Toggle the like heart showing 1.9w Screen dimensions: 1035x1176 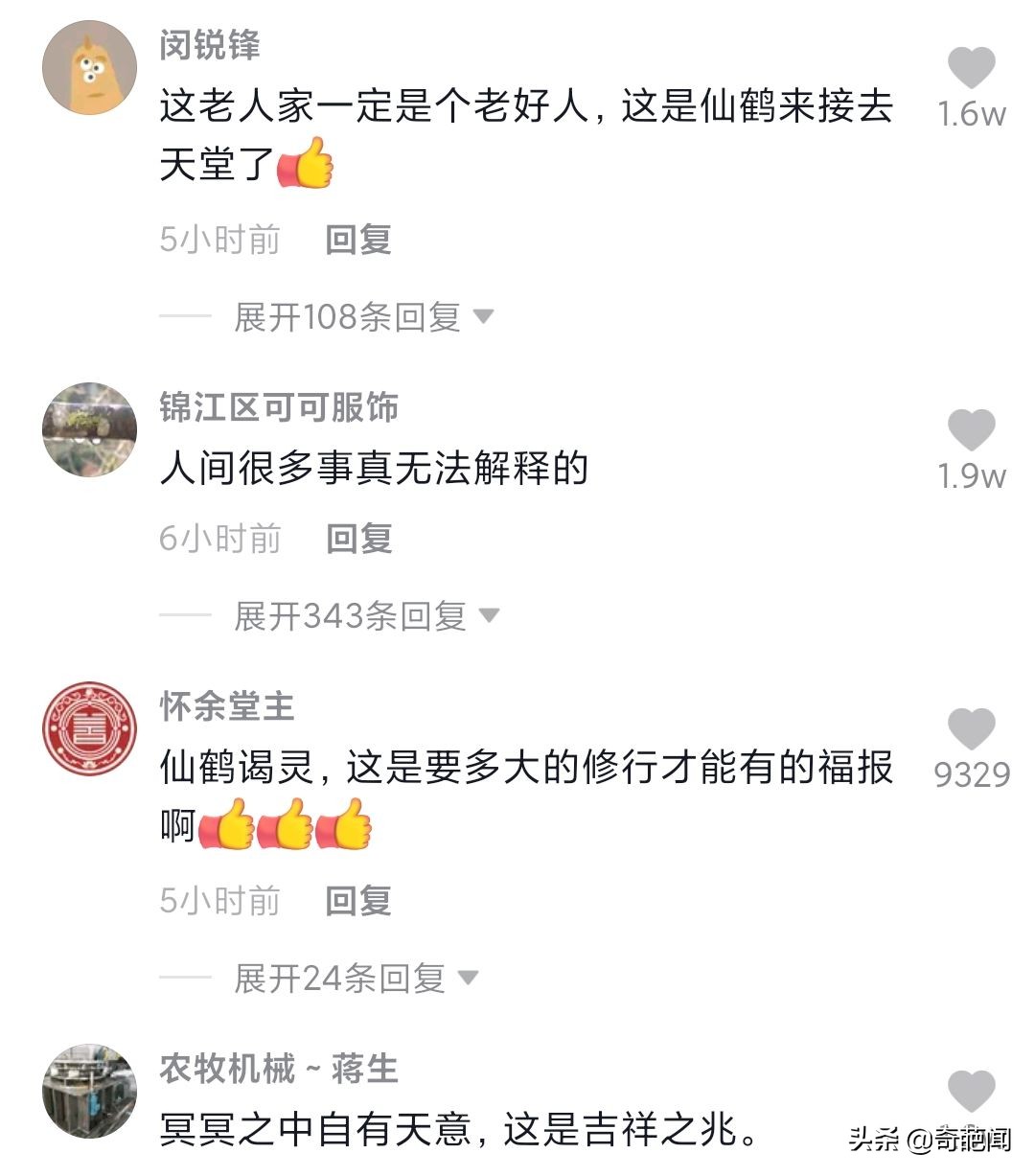pyautogui.click(x=971, y=431)
